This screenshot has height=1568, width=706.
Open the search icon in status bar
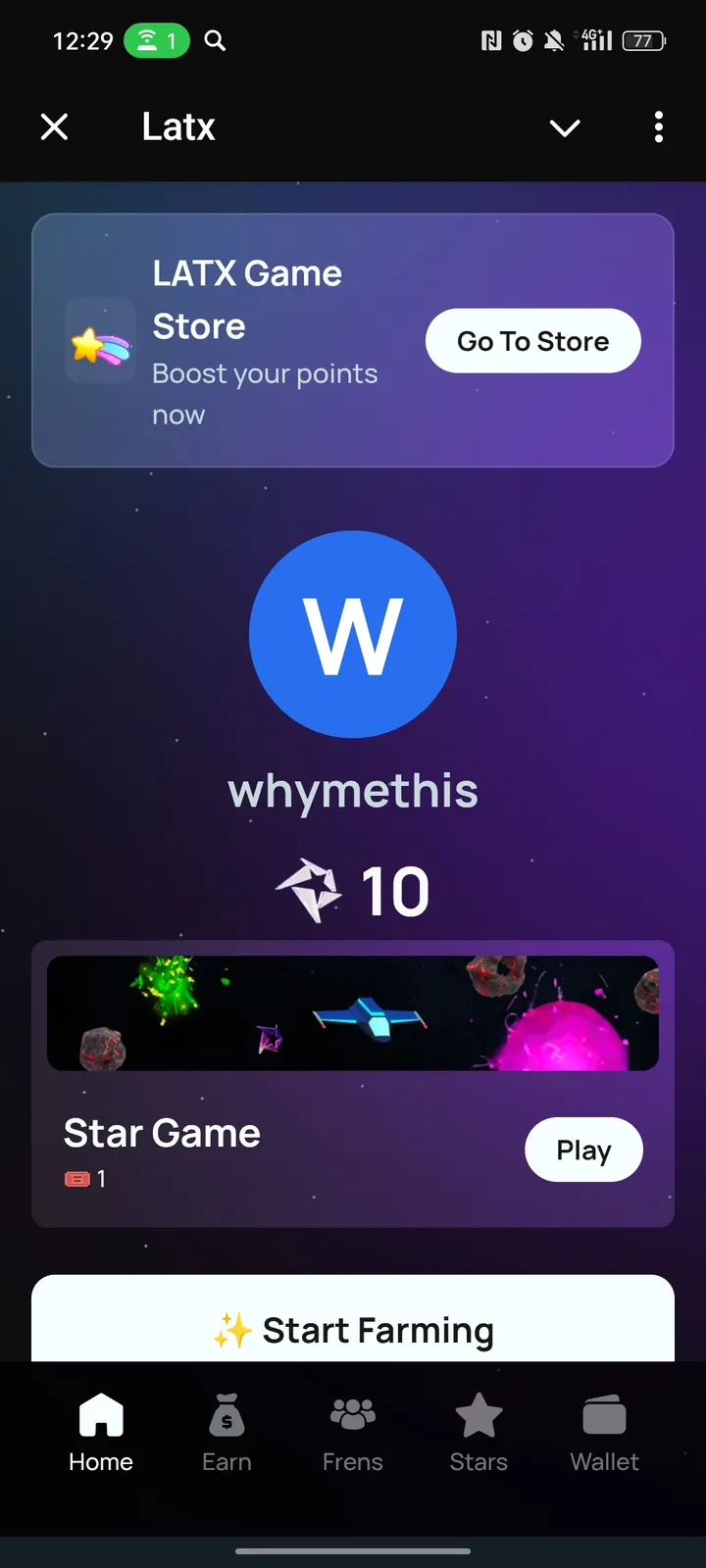pyautogui.click(x=214, y=41)
